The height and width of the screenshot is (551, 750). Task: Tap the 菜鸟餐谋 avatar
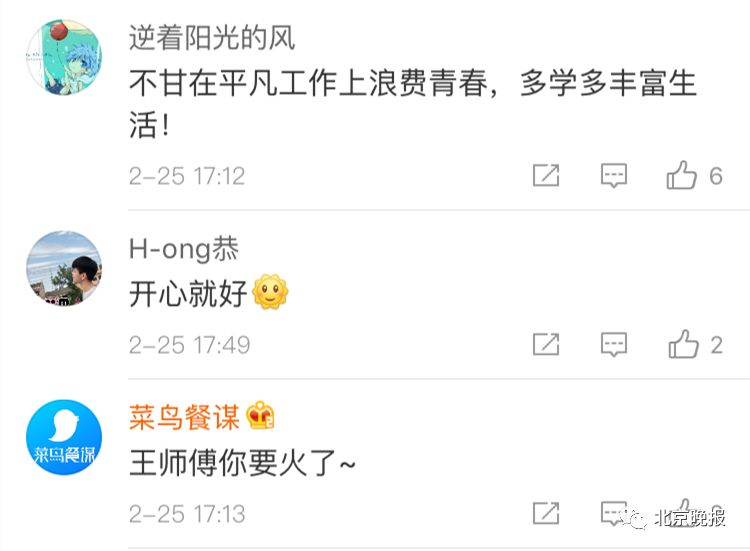62,438
